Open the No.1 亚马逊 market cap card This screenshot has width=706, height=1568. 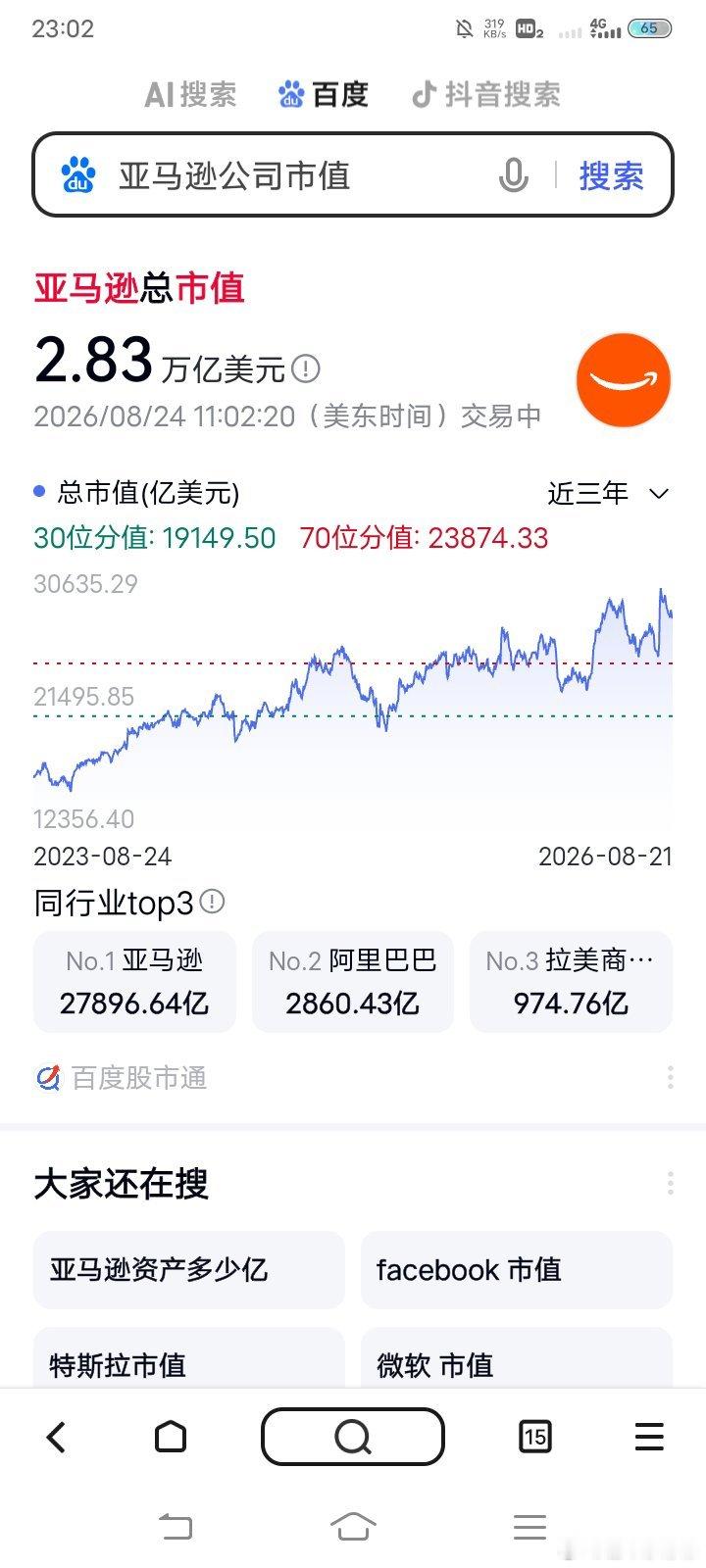(134, 982)
